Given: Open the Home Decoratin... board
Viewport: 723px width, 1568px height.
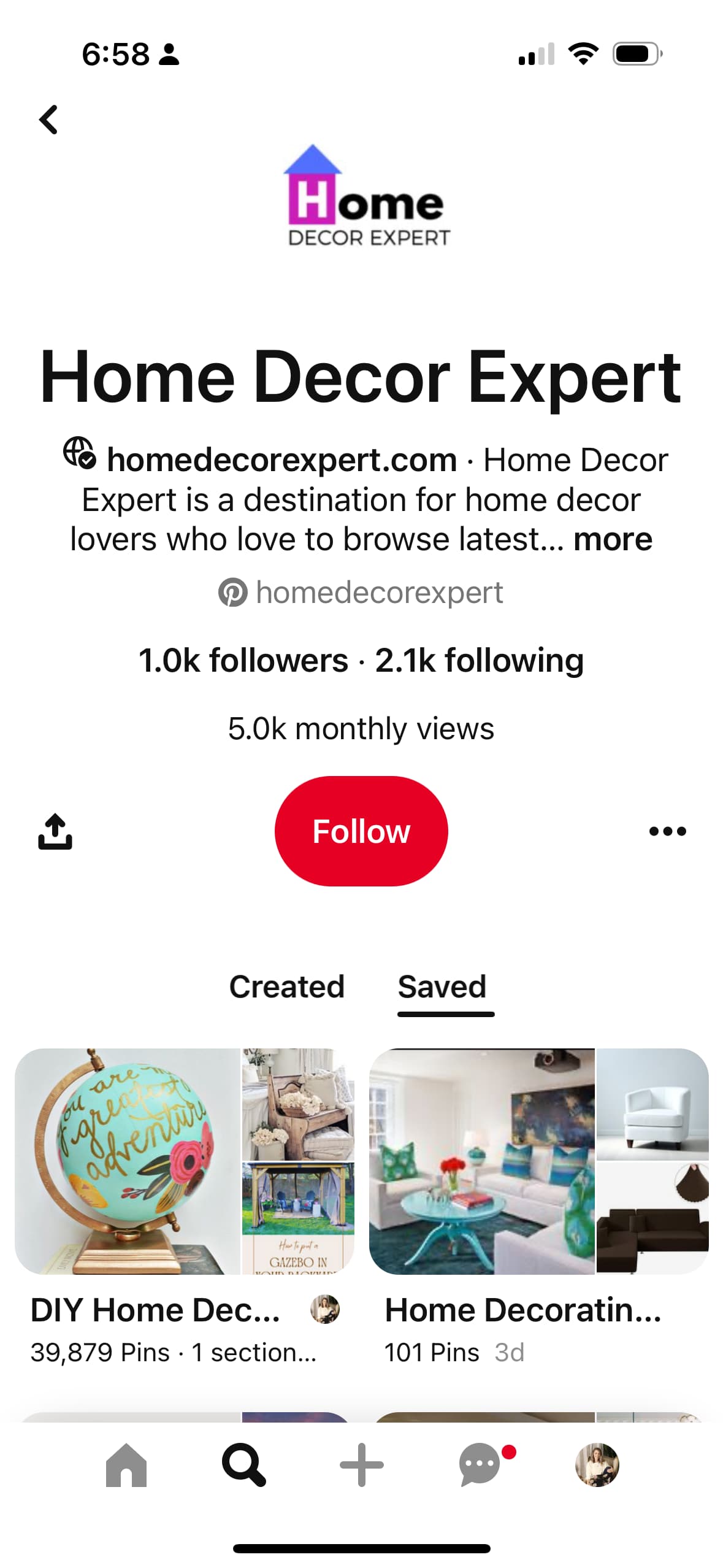Looking at the screenshot, I should tap(538, 1161).
